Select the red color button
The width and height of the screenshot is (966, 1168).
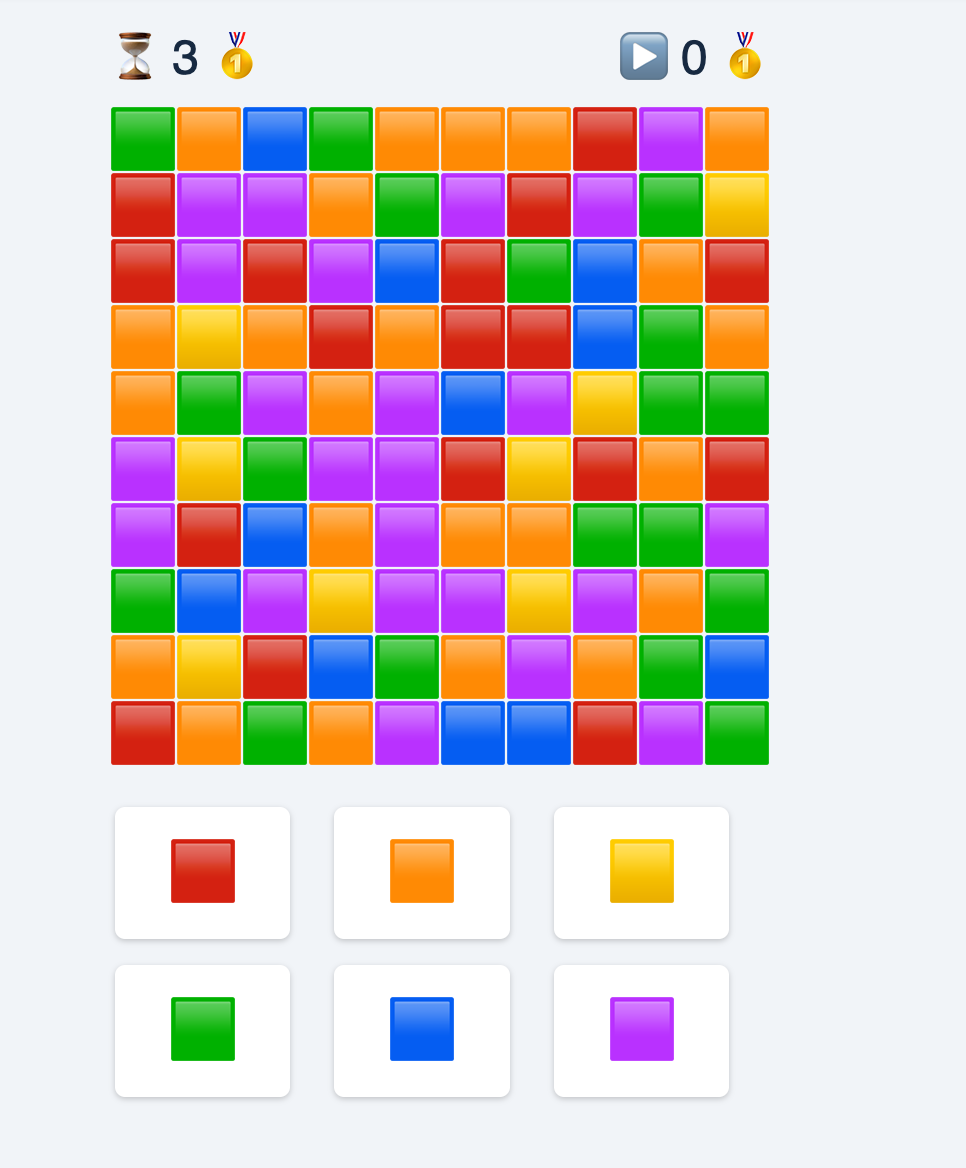202,872
